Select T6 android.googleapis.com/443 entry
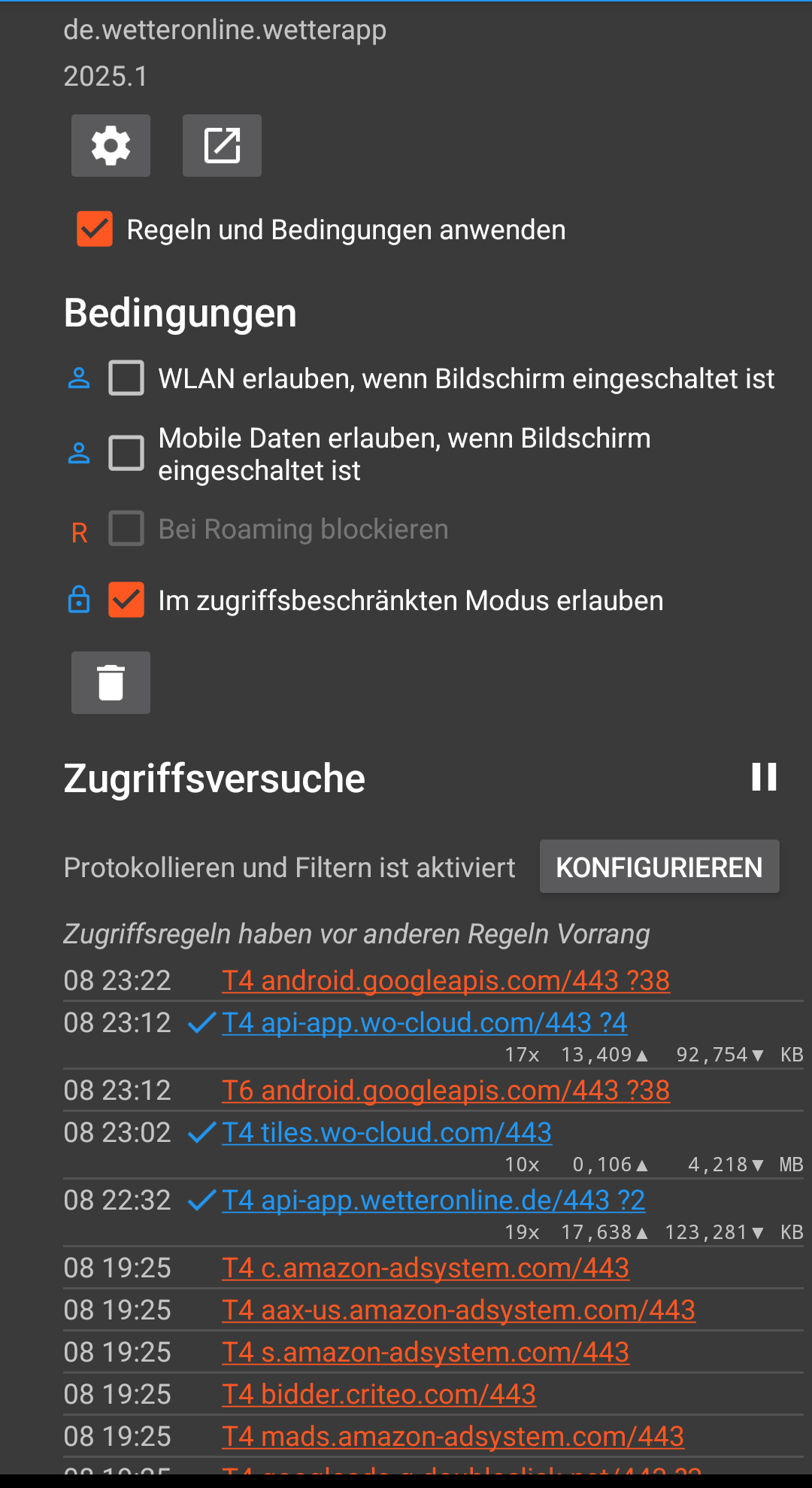812x1488 pixels. pos(446,1090)
